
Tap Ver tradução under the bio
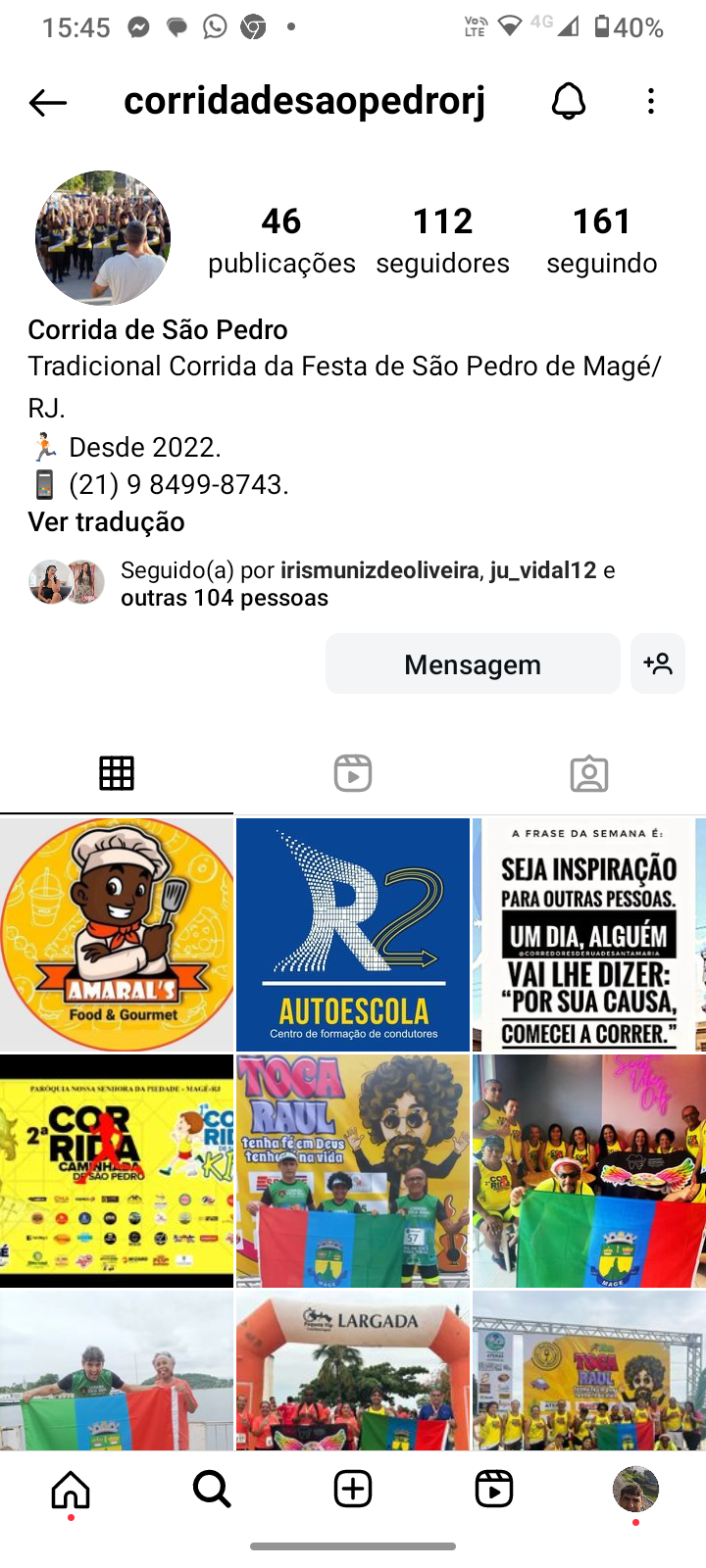tap(106, 521)
